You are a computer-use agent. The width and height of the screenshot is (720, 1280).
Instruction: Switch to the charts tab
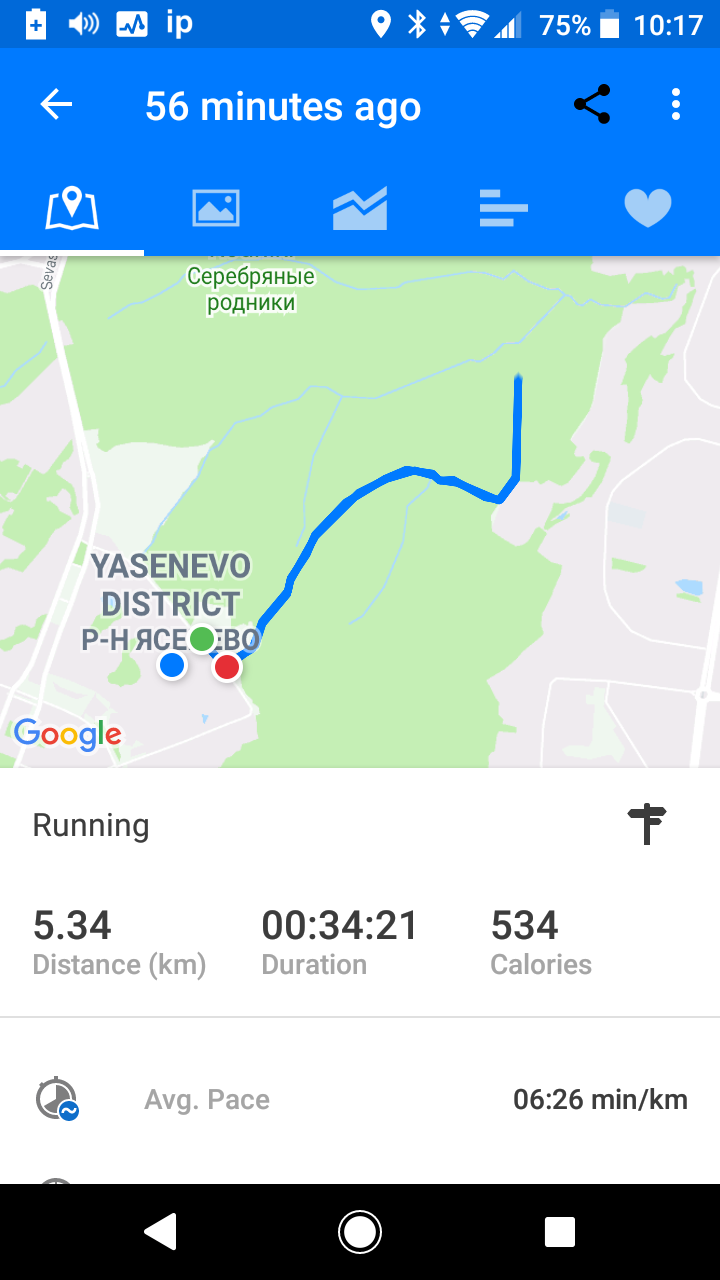click(360, 210)
